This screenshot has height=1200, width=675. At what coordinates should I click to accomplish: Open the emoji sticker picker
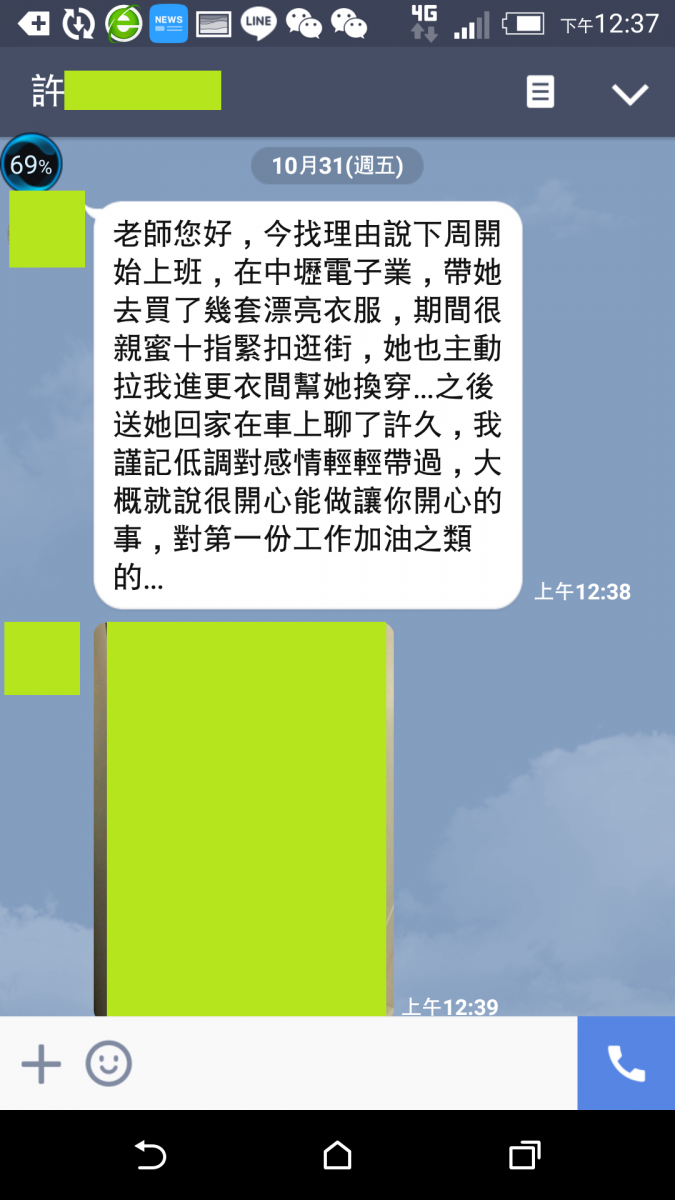click(x=108, y=1064)
